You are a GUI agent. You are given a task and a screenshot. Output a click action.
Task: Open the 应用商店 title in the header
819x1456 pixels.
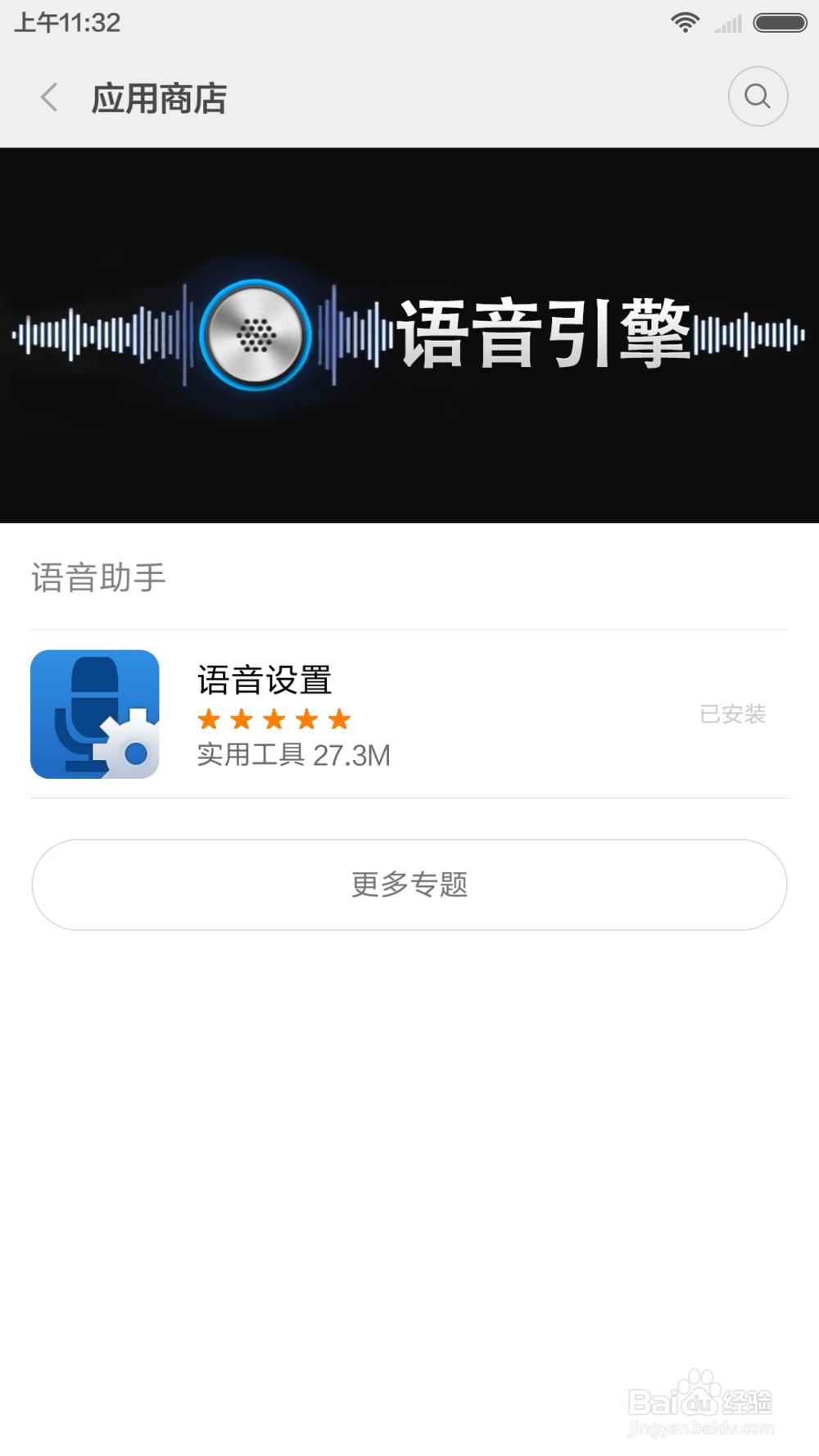pyautogui.click(x=160, y=97)
